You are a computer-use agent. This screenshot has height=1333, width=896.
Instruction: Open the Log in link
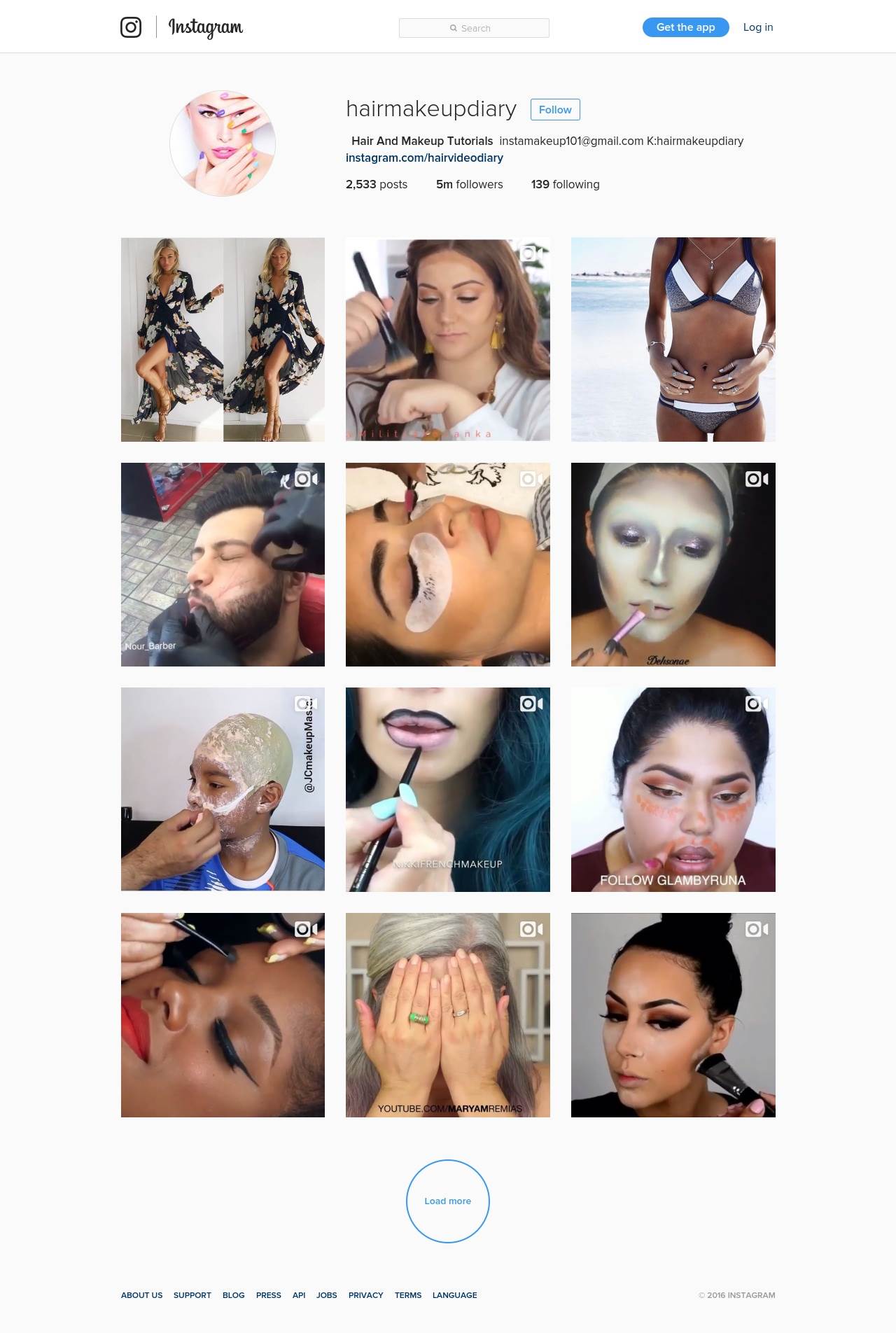(757, 27)
